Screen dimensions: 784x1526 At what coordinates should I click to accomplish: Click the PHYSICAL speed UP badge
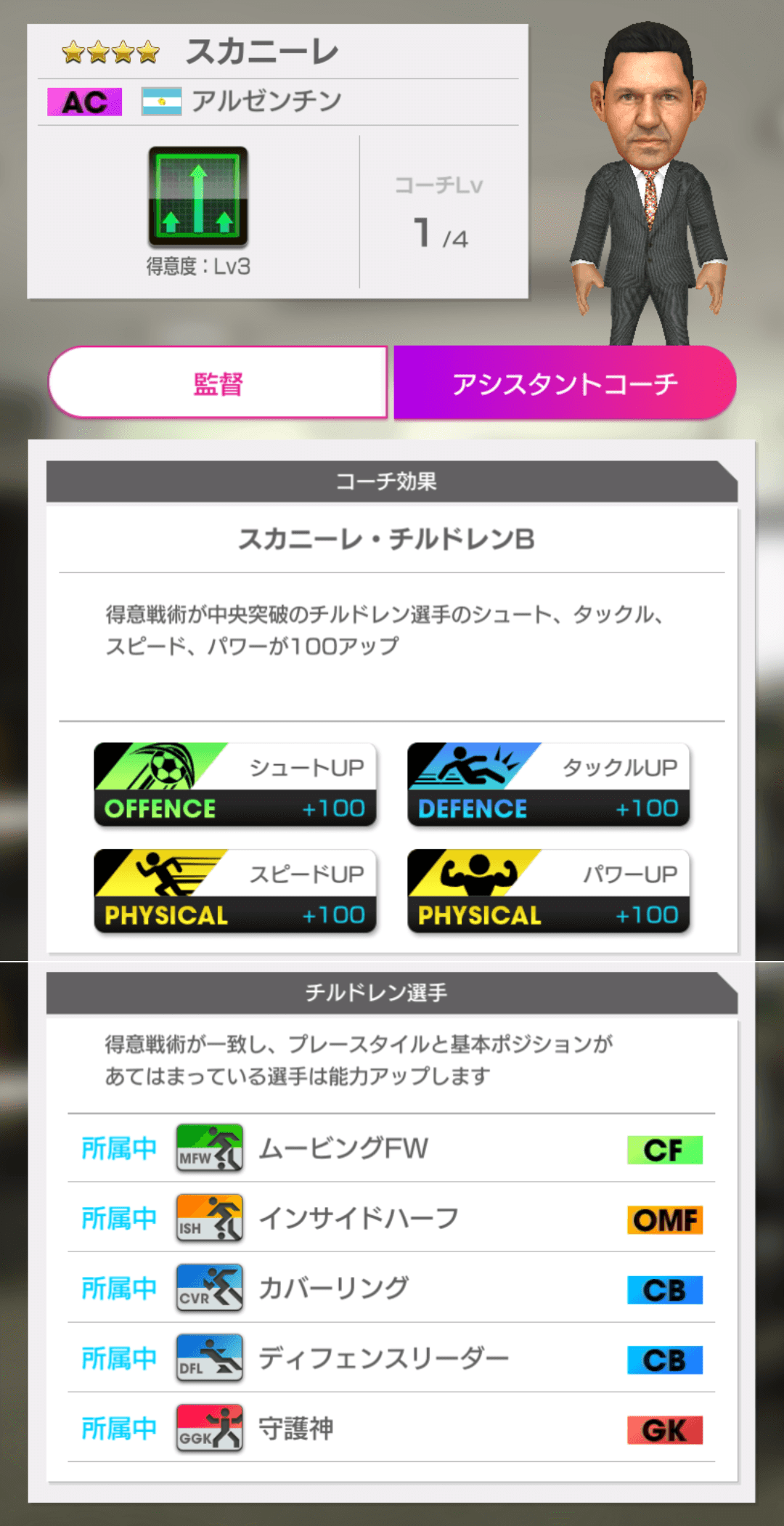(x=234, y=891)
